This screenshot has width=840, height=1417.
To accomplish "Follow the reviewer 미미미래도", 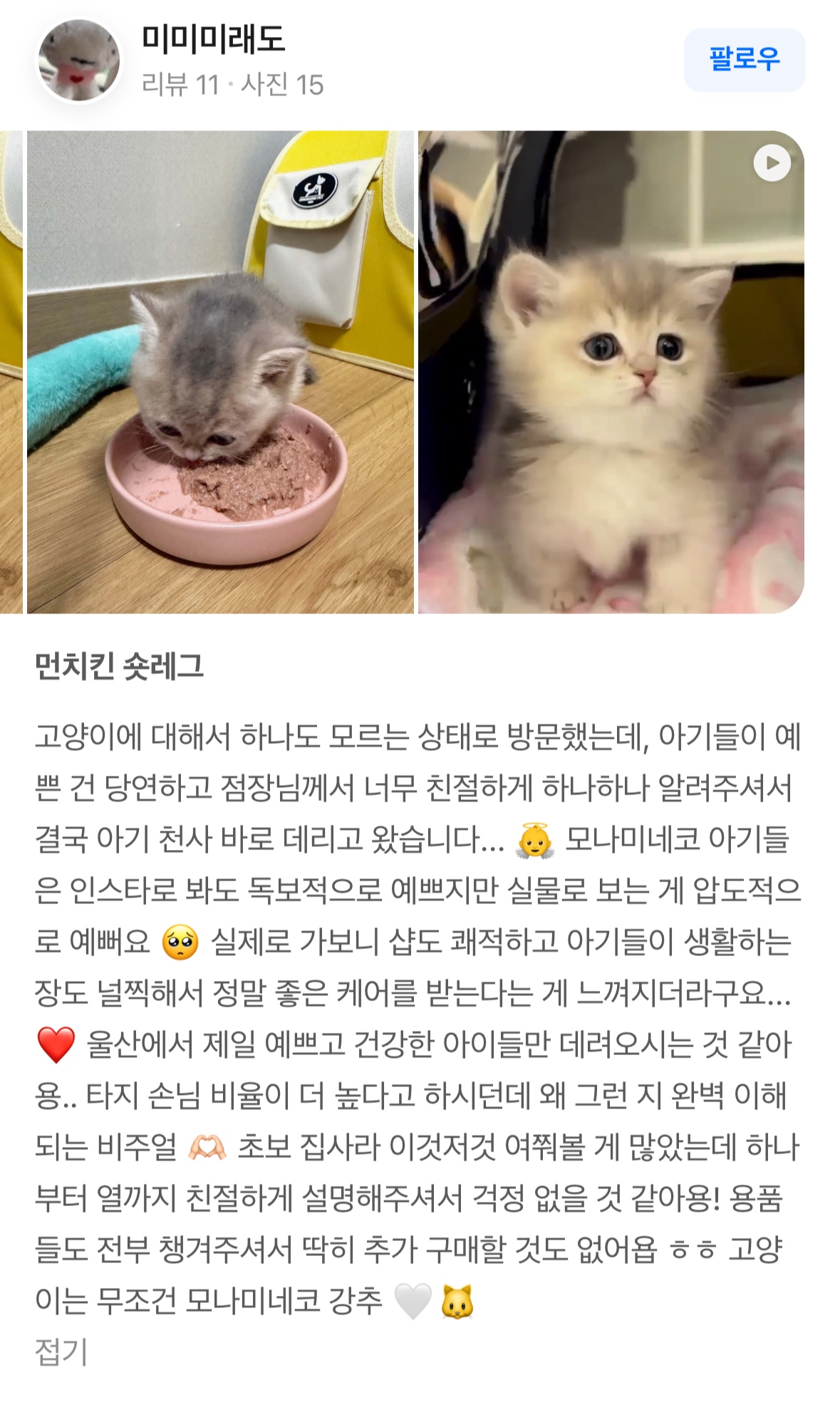I will click(x=744, y=59).
